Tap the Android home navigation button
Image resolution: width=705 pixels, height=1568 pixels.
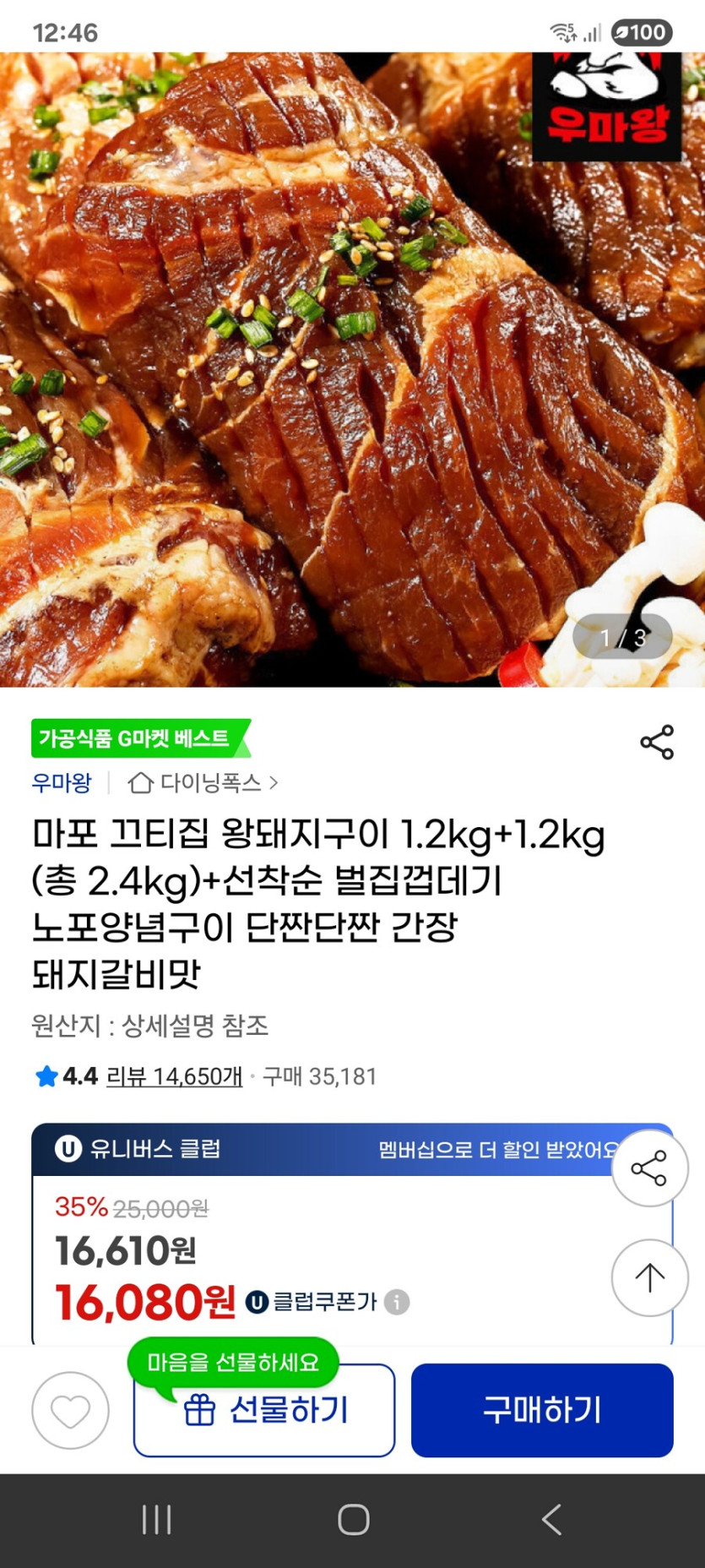pos(352,1520)
